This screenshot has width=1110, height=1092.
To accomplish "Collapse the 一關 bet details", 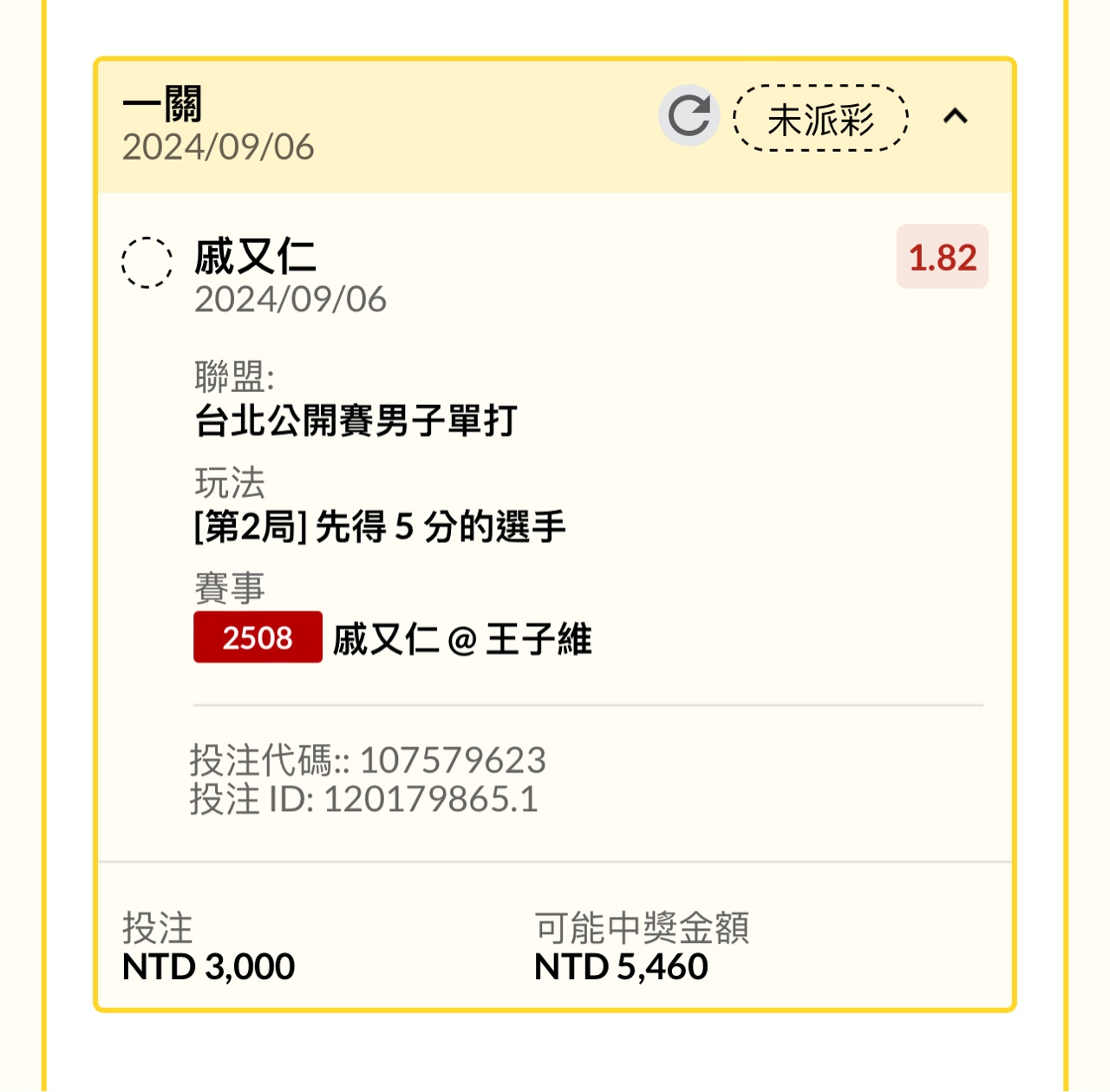I will (x=955, y=116).
